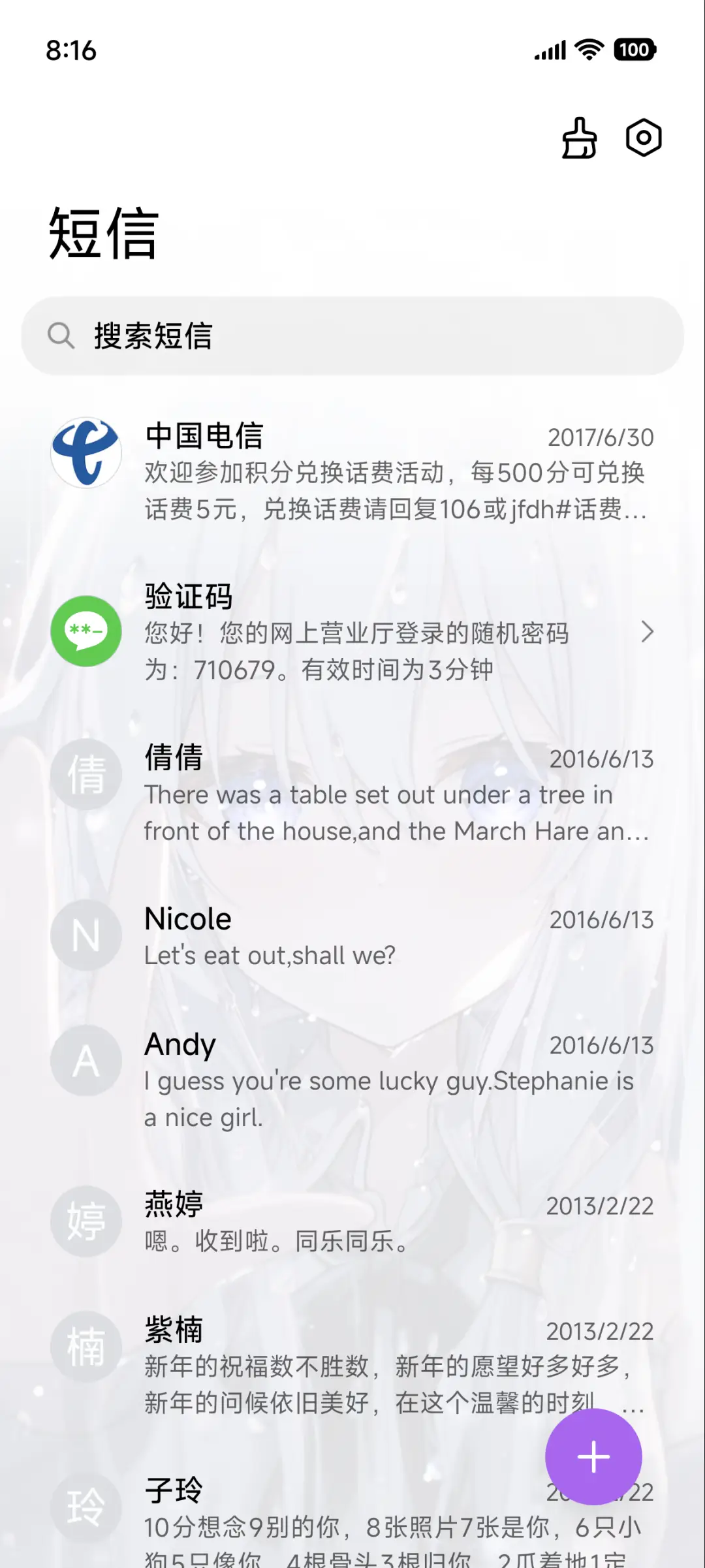This screenshot has width=705, height=1568.
Task: Tap the 搜索短信 search box
Action: click(x=352, y=336)
